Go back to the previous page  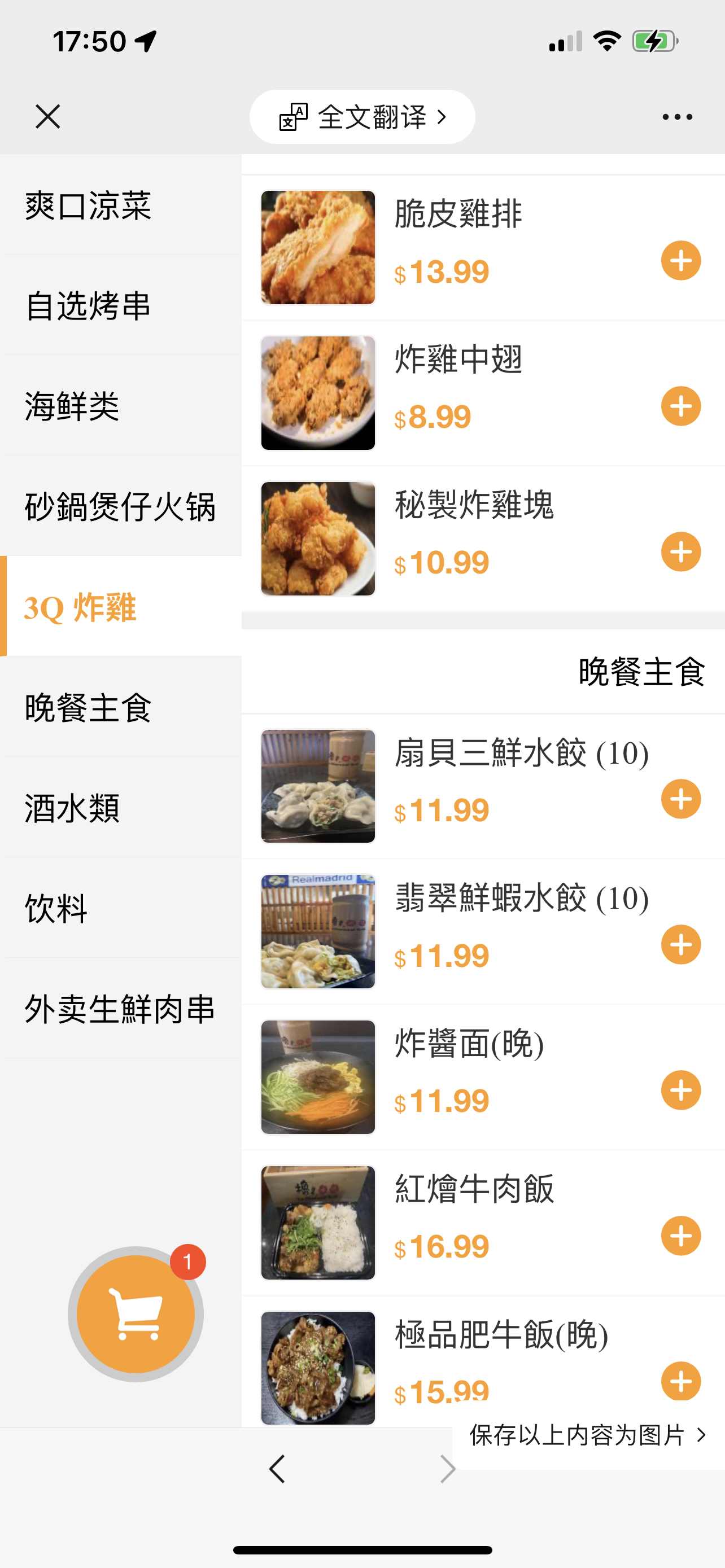click(278, 1469)
